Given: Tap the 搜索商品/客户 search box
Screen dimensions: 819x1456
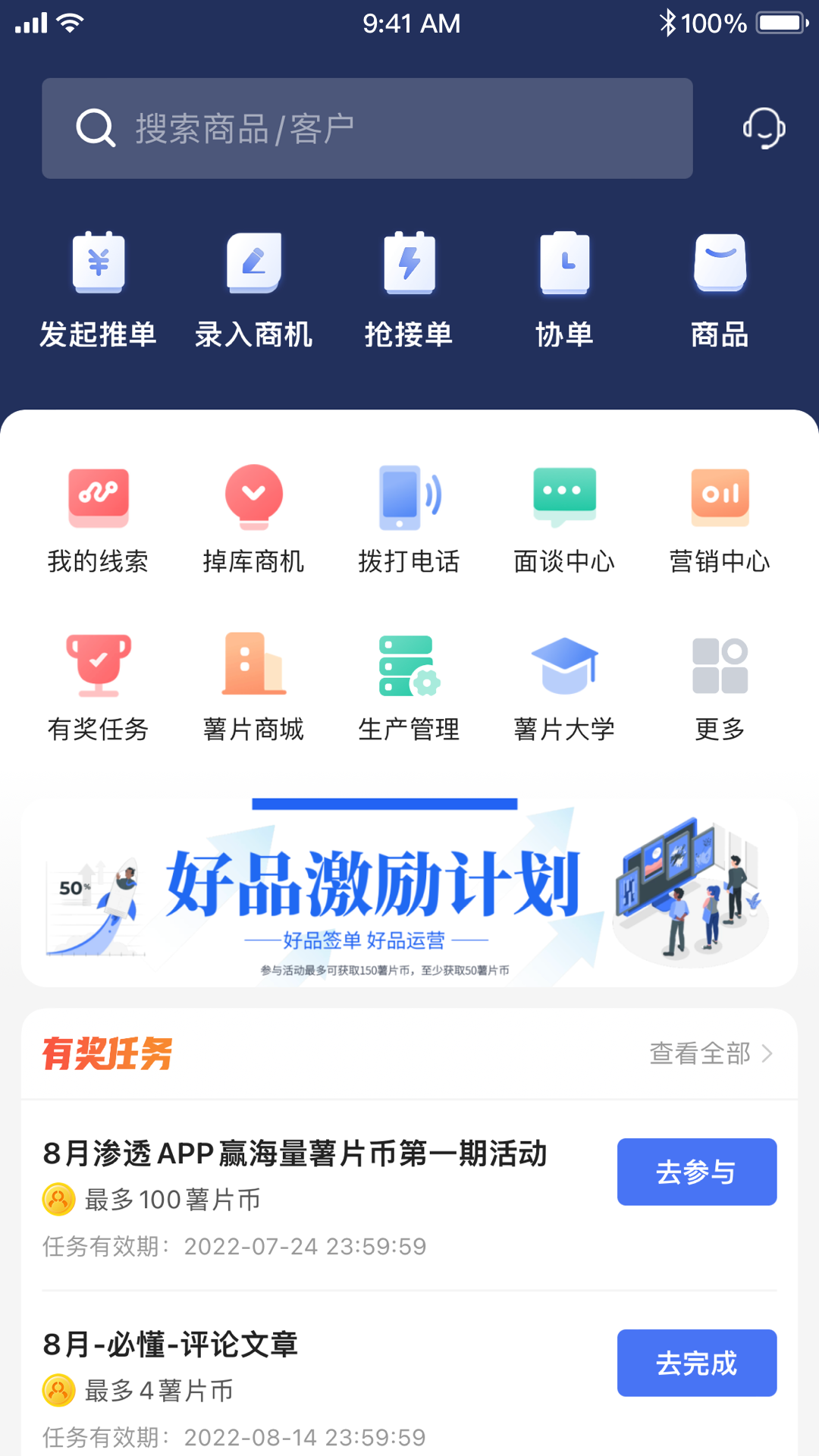Looking at the screenshot, I should (x=367, y=128).
